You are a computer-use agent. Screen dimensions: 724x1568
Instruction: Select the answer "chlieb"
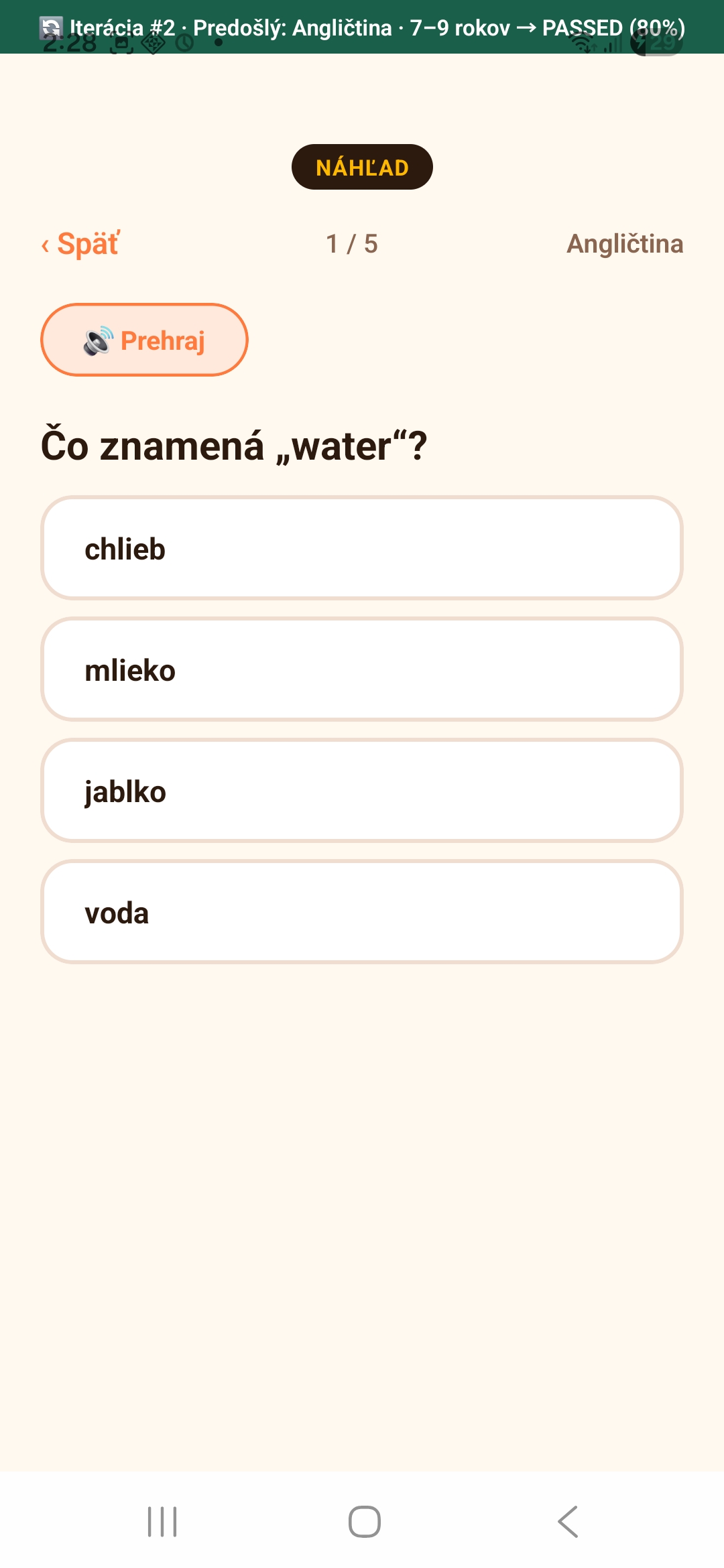tap(362, 548)
